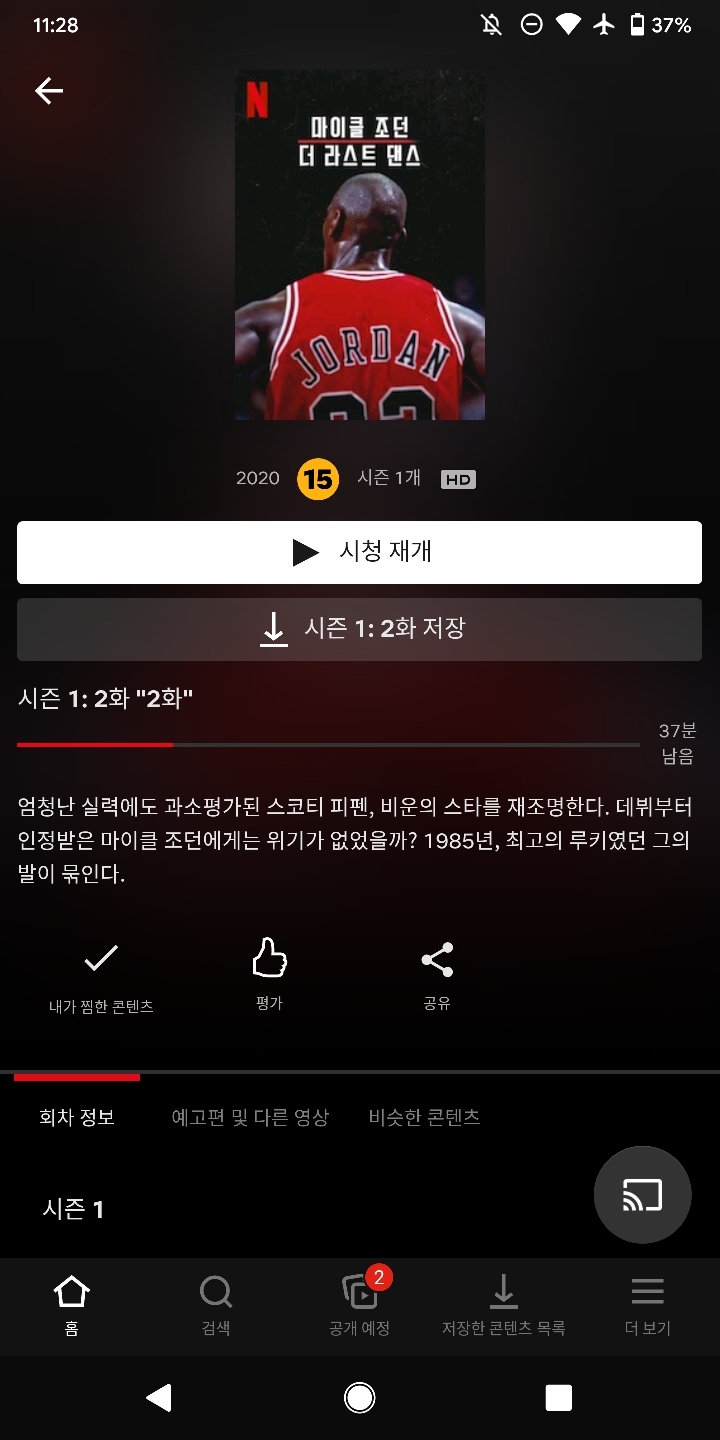Open the 검색 search tab
Viewport: 720px width, 1440px height.
[x=215, y=1305]
